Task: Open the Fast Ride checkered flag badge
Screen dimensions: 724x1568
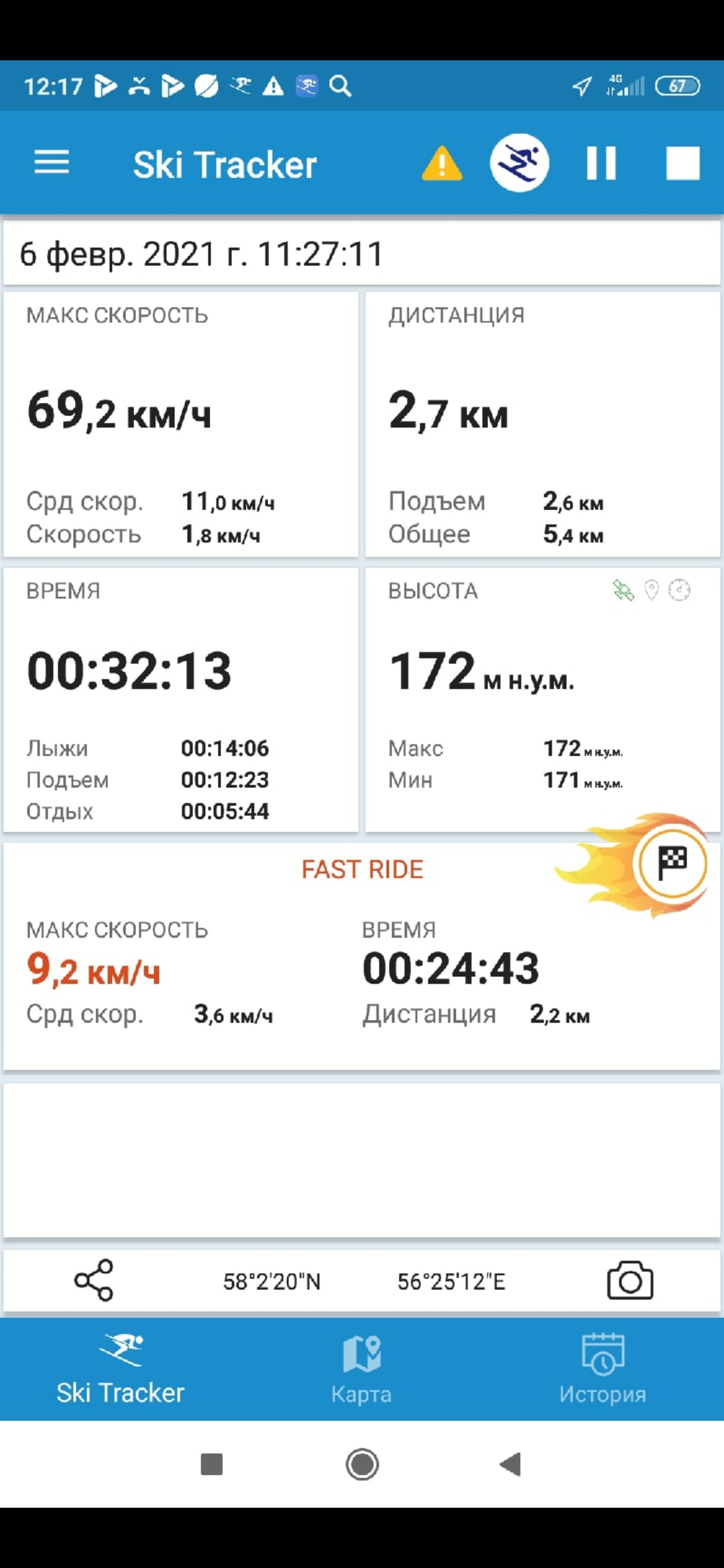Action: click(x=672, y=862)
